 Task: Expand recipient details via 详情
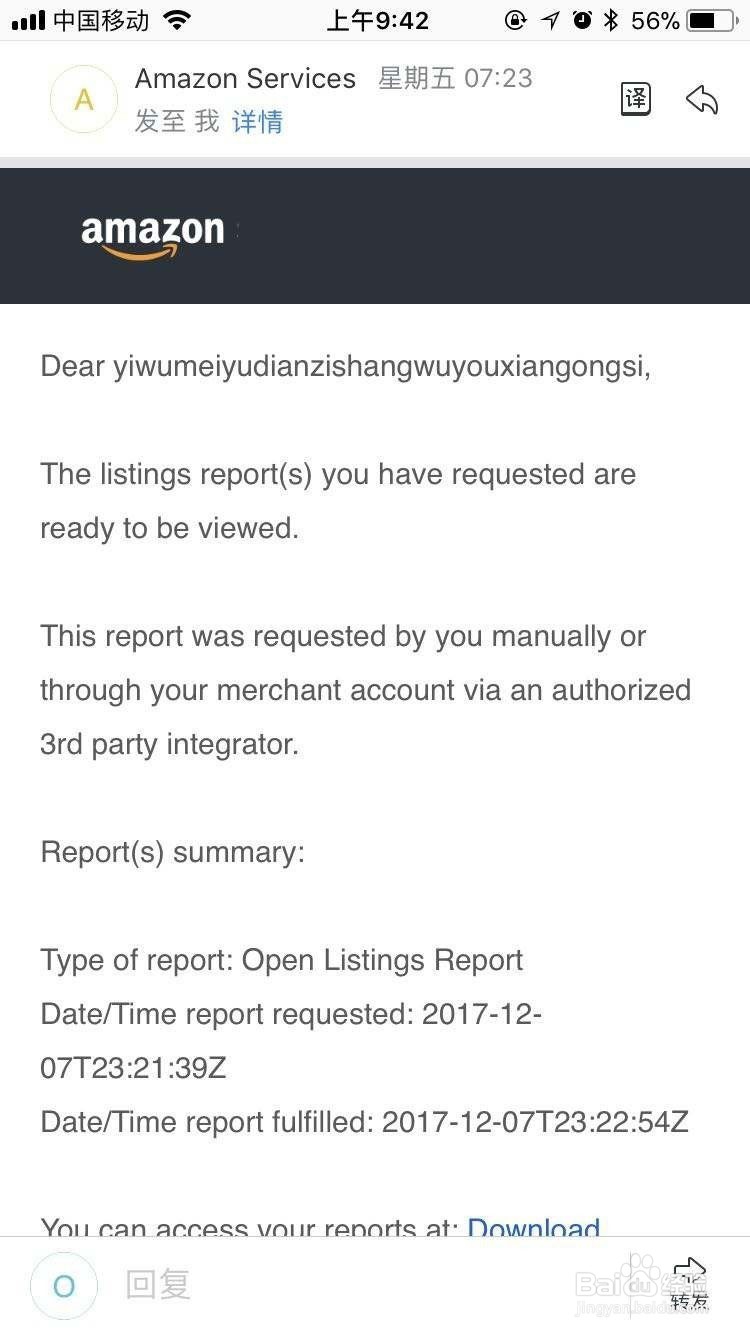tap(257, 121)
